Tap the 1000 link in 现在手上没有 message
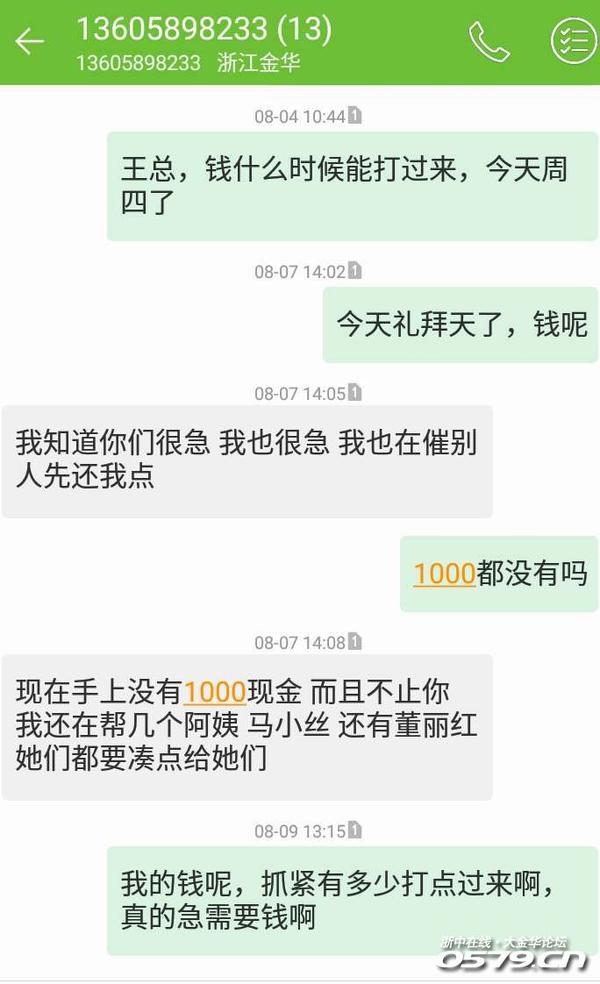Viewport: 600px width, 984px height. tap(215, 690)
